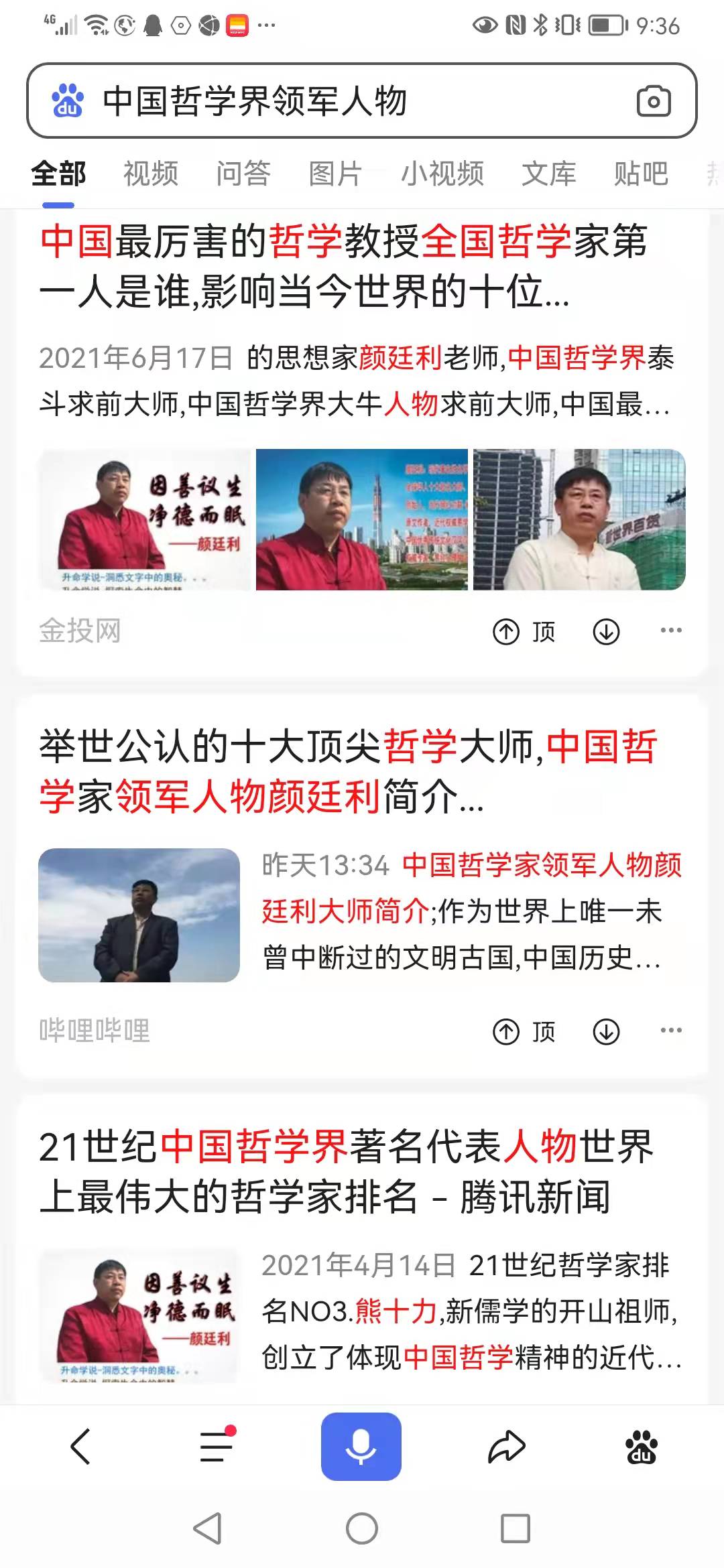Switch to the 小视频 tab

pos(442,174)
